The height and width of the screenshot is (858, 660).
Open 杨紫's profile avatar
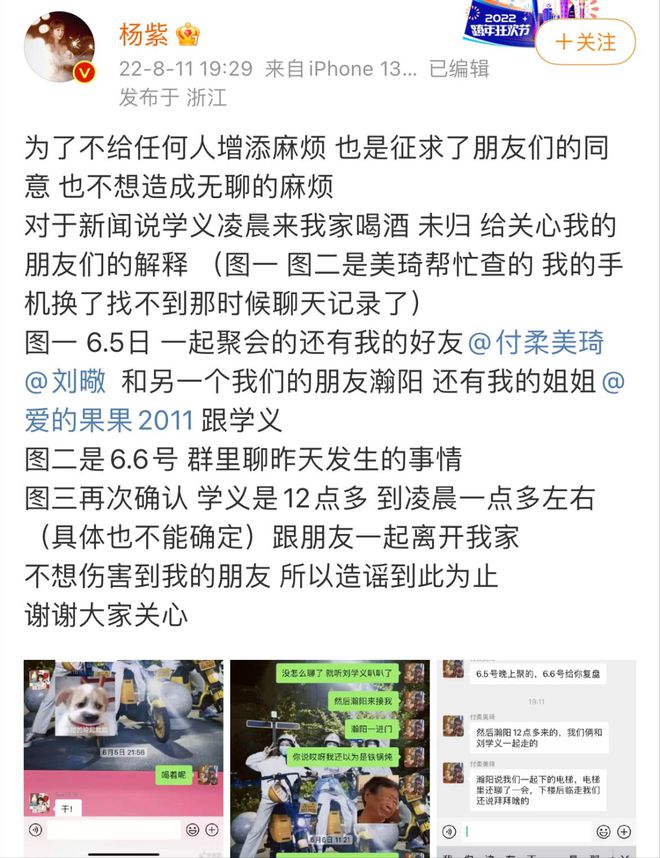[59, 47]
